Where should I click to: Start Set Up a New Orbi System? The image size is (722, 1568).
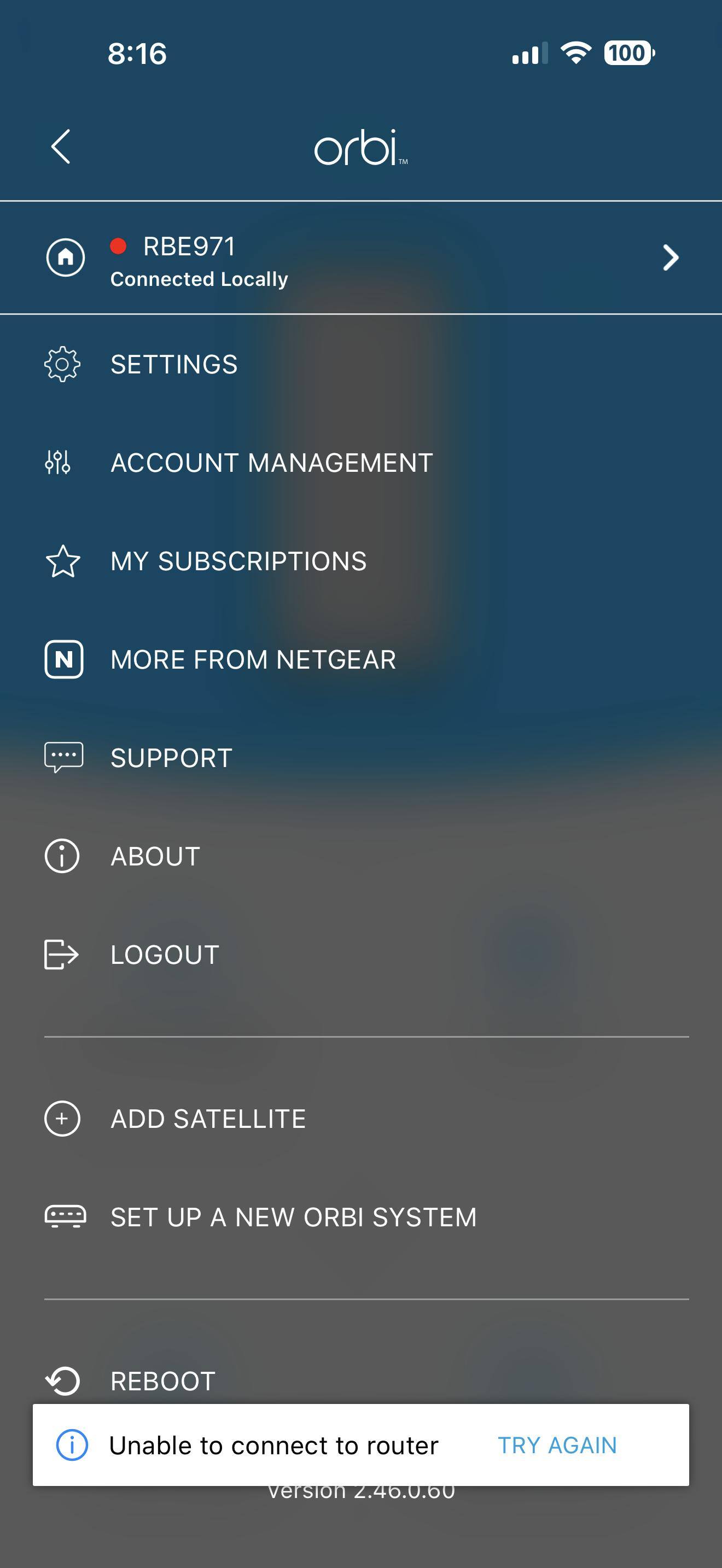[293, 1218]
